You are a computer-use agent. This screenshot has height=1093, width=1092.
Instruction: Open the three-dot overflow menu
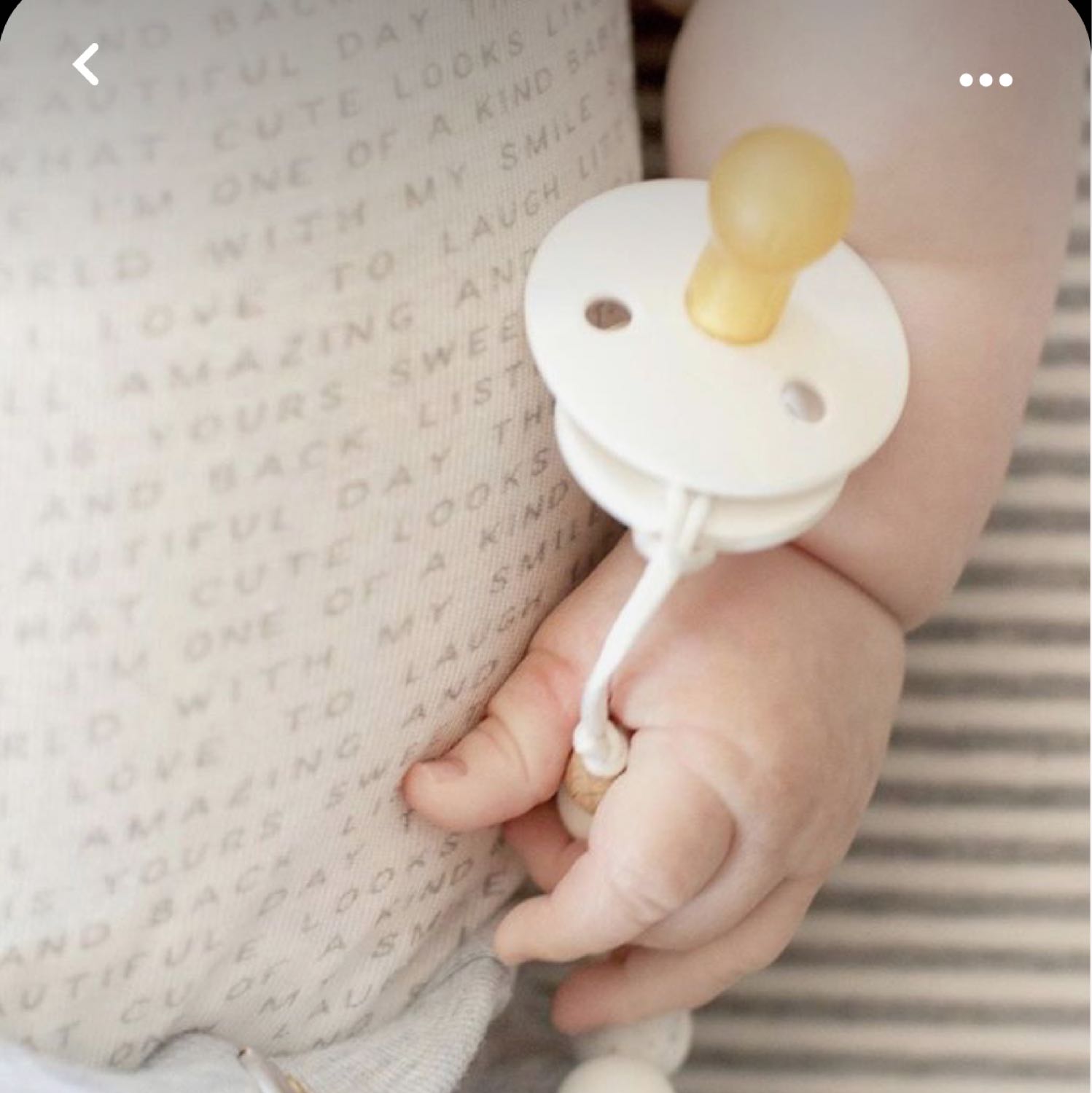tap(986, 80)
